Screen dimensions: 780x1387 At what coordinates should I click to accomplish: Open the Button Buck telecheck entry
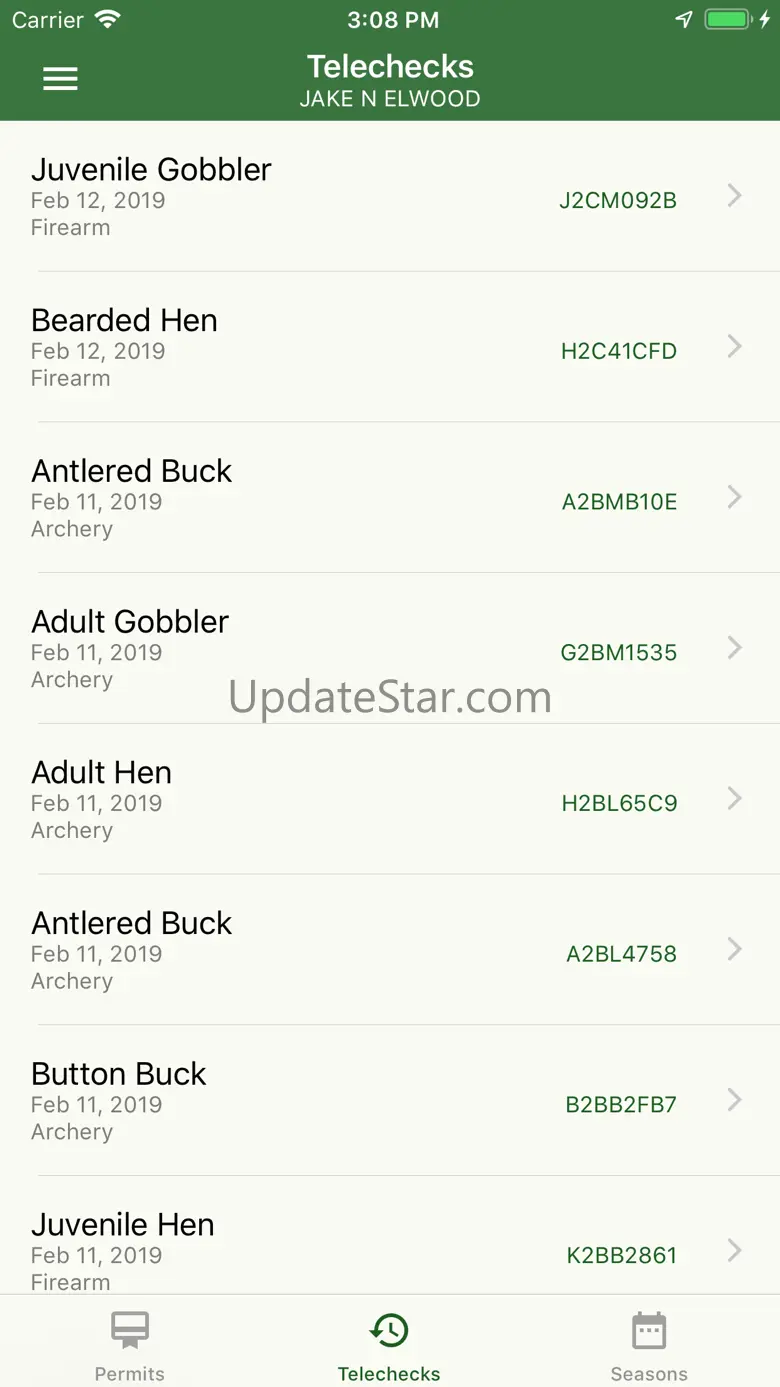tap(390, 1101)
